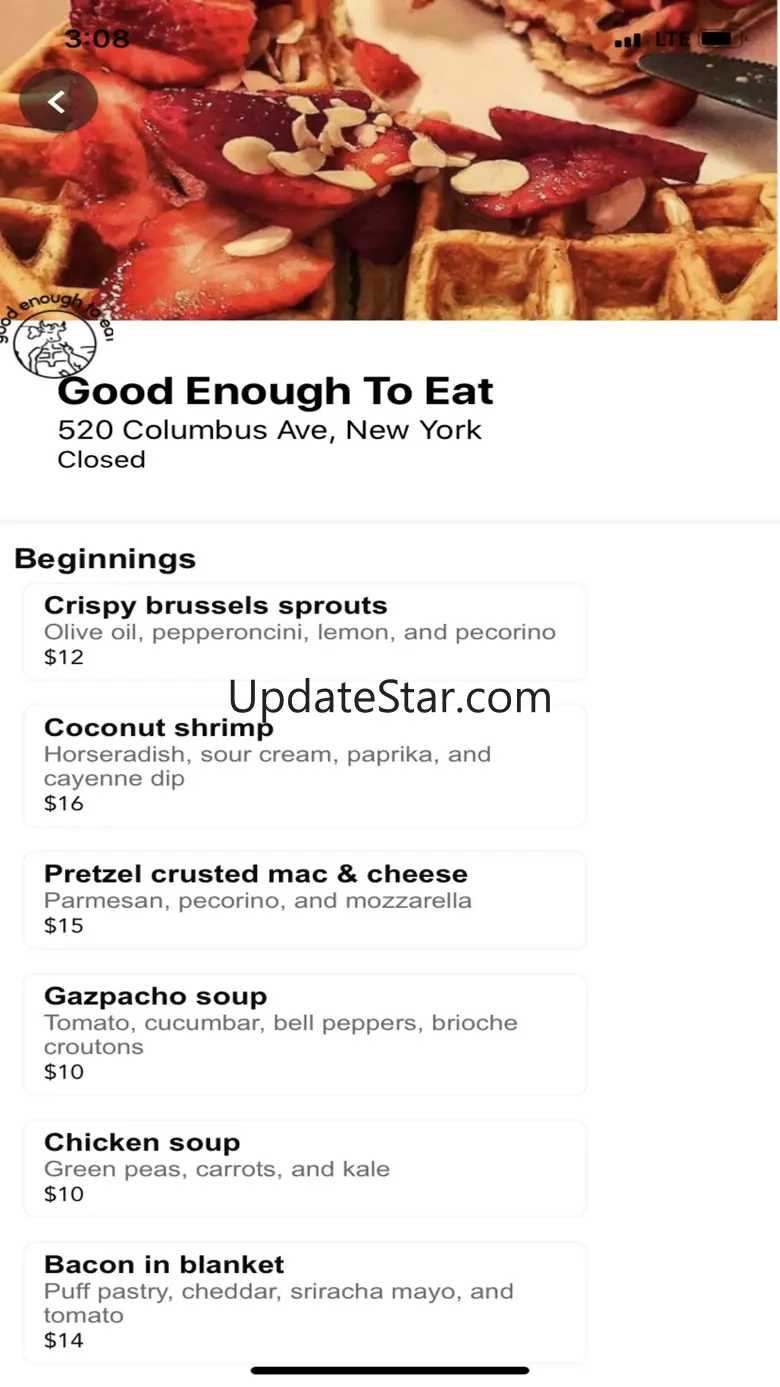Viewport: 780px width, 1387px height.
Task: View Pretzel crusted mac & cheese details
Action: pyautogui.click(x=304, y=899)
